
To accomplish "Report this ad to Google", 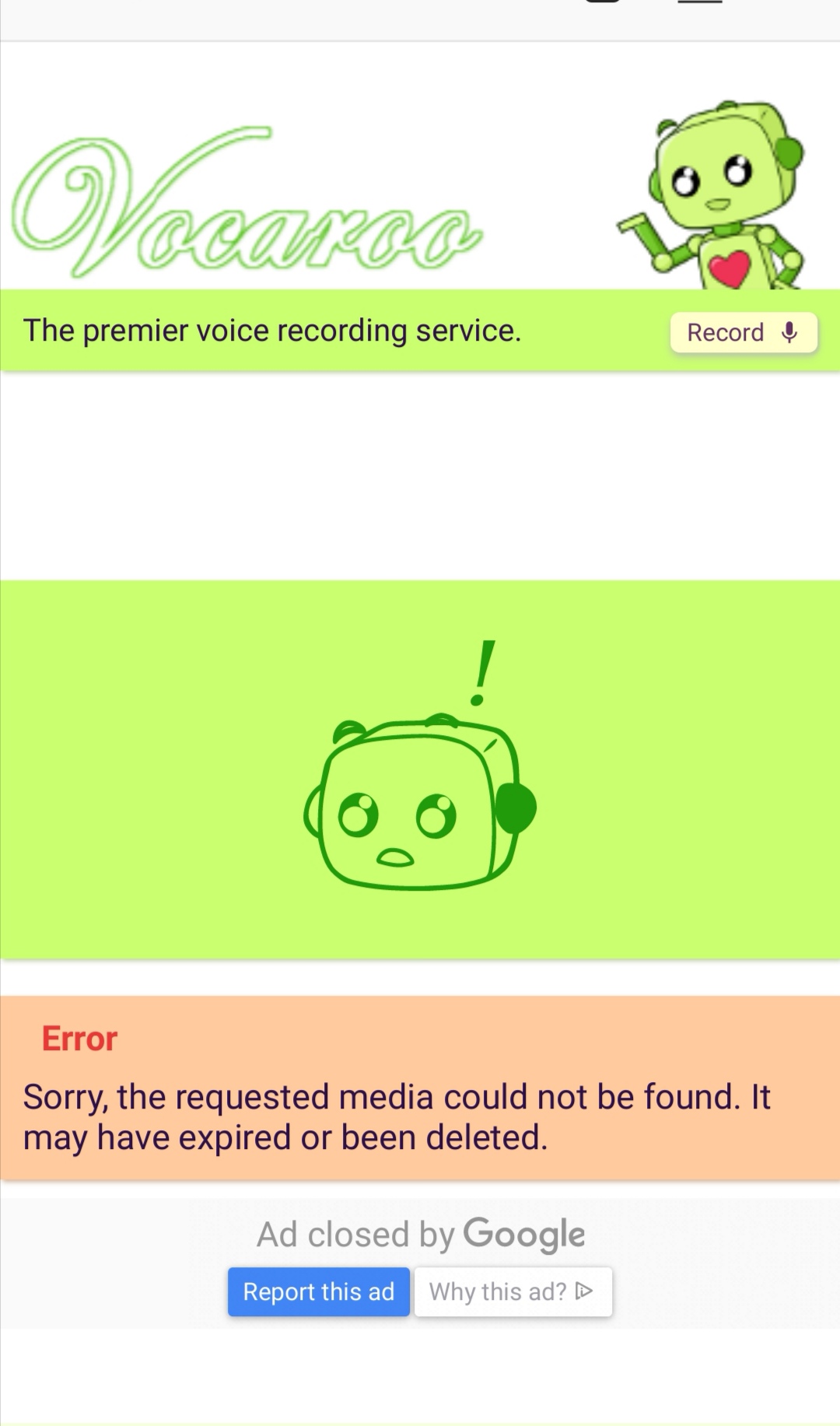I will point(318,1291).
